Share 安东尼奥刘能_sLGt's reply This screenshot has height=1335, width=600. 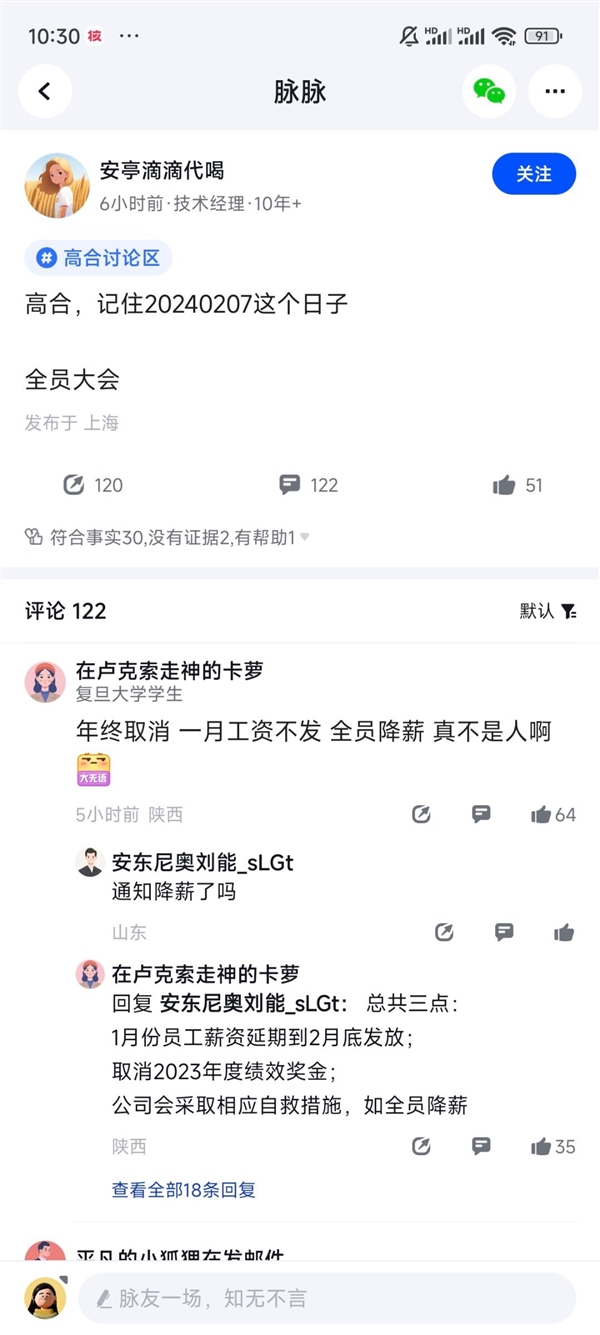[445, 932]
